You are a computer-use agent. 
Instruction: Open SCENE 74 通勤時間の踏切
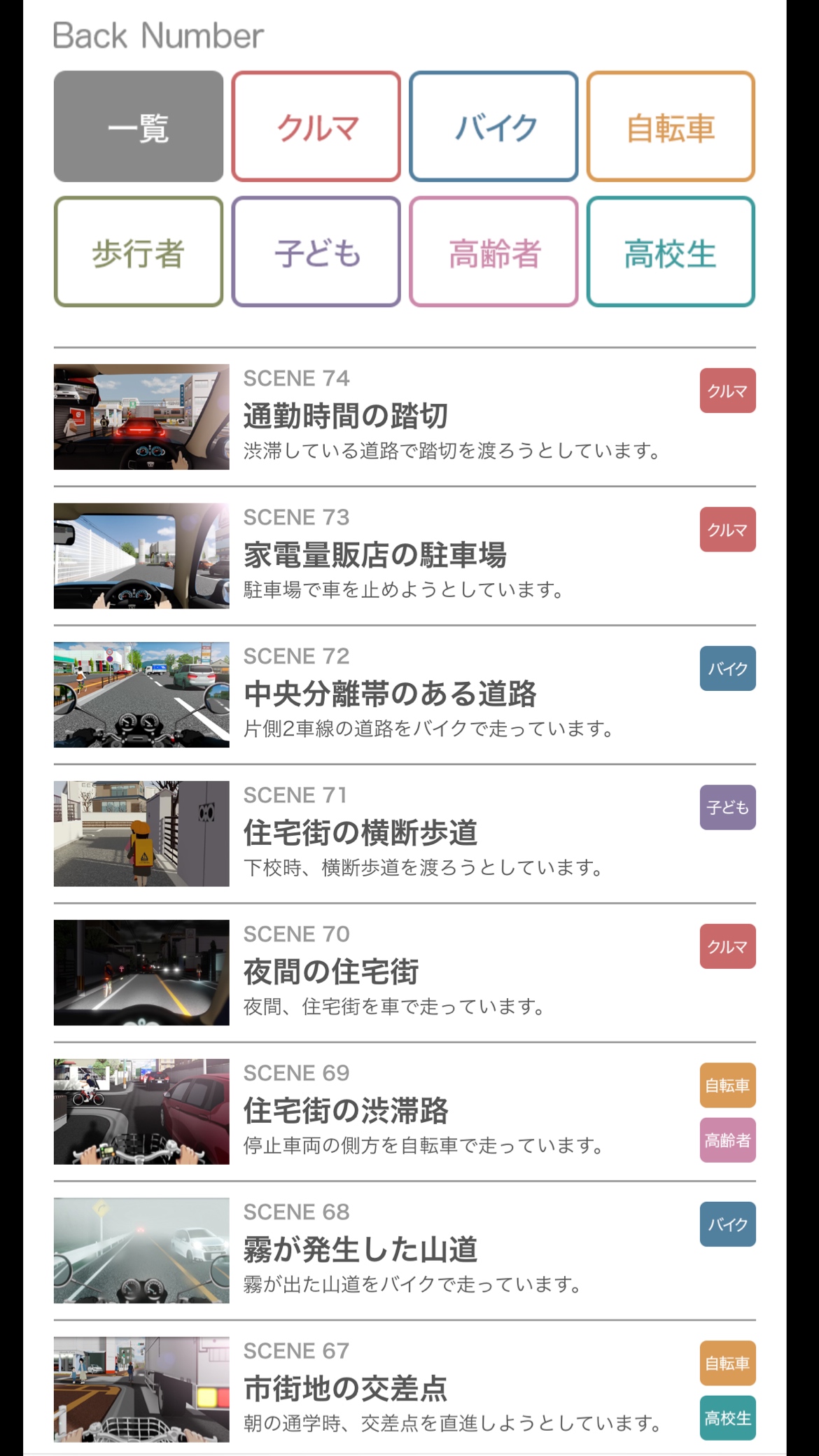tap(346, 416)
